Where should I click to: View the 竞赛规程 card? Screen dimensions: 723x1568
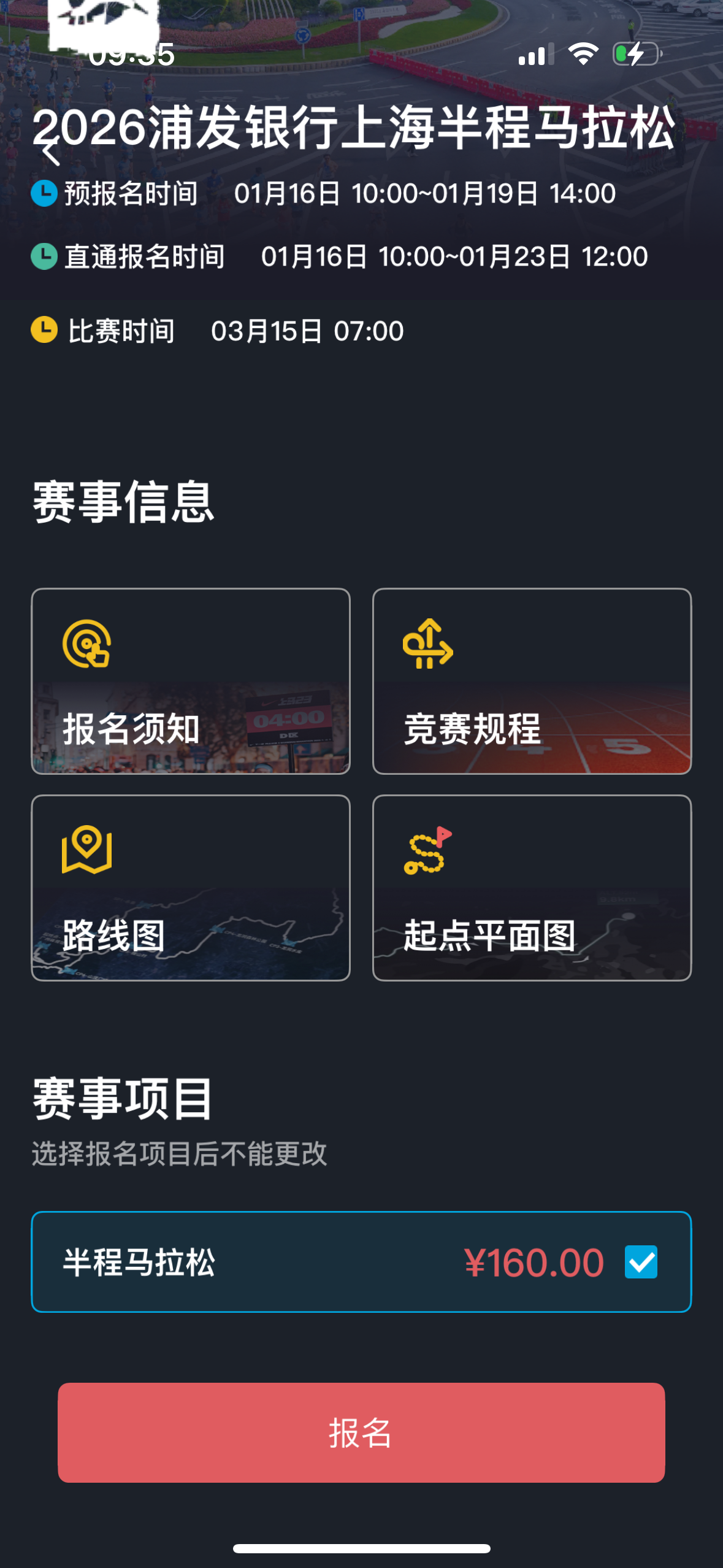coord(532,681)
